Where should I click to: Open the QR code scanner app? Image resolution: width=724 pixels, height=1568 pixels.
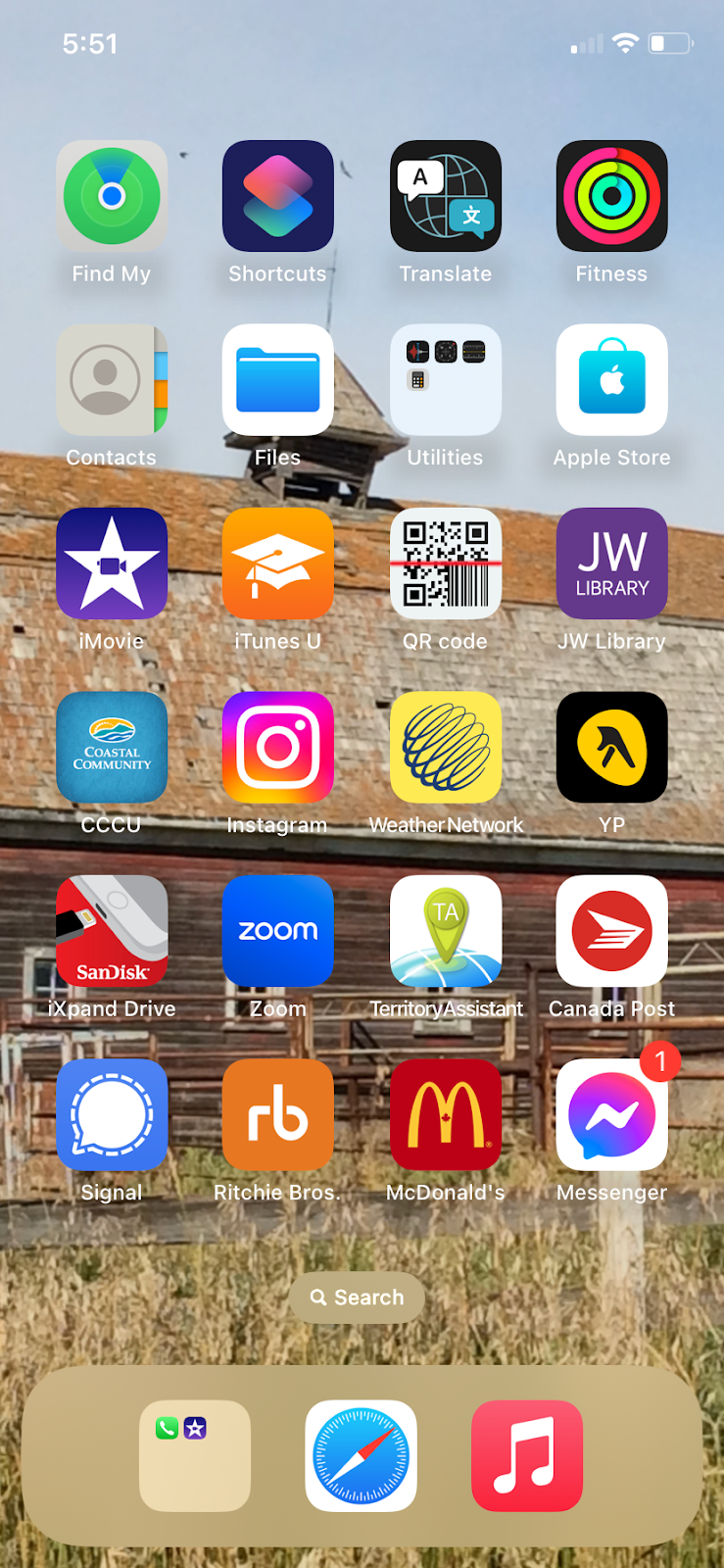pyautogui.click(x=446, y=563)
